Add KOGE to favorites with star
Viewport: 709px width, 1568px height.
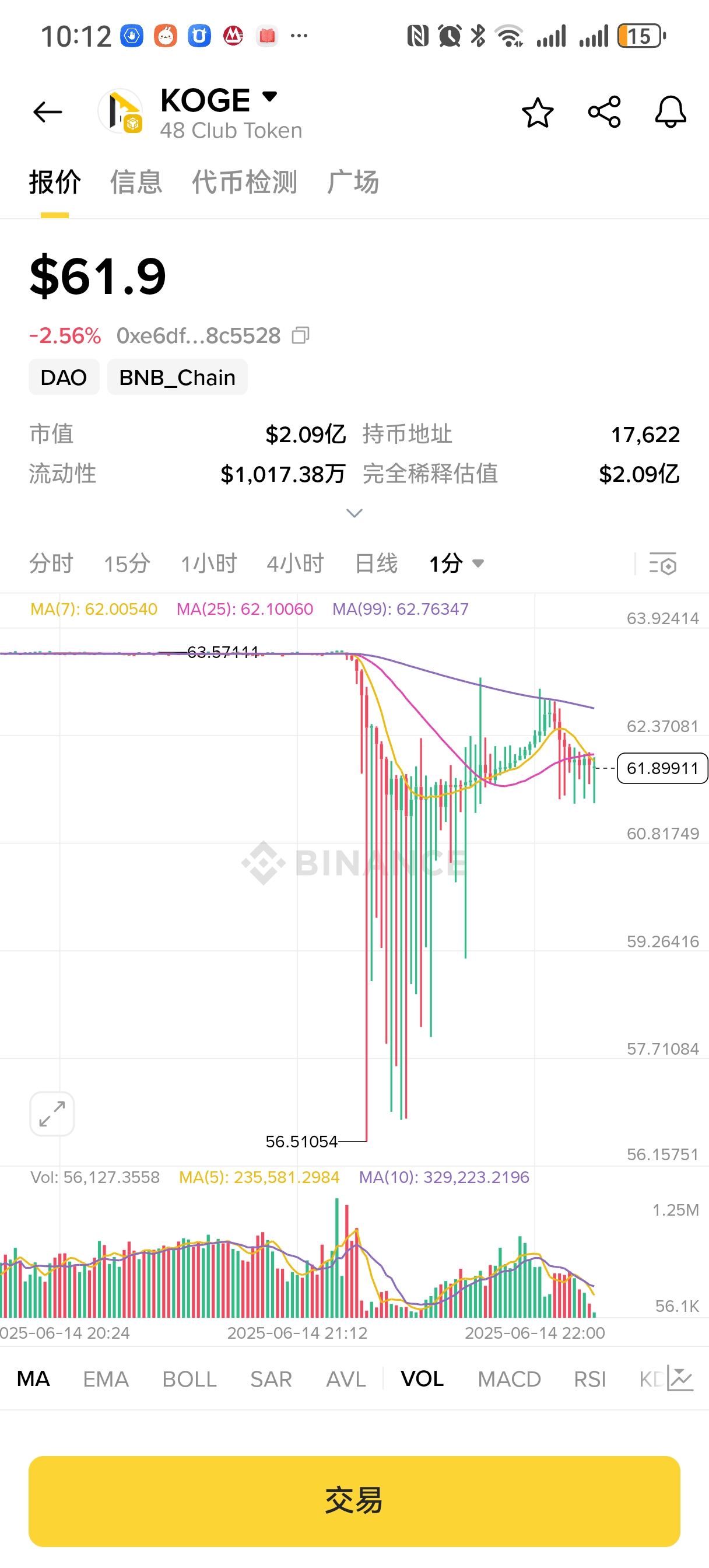[538, 113]
